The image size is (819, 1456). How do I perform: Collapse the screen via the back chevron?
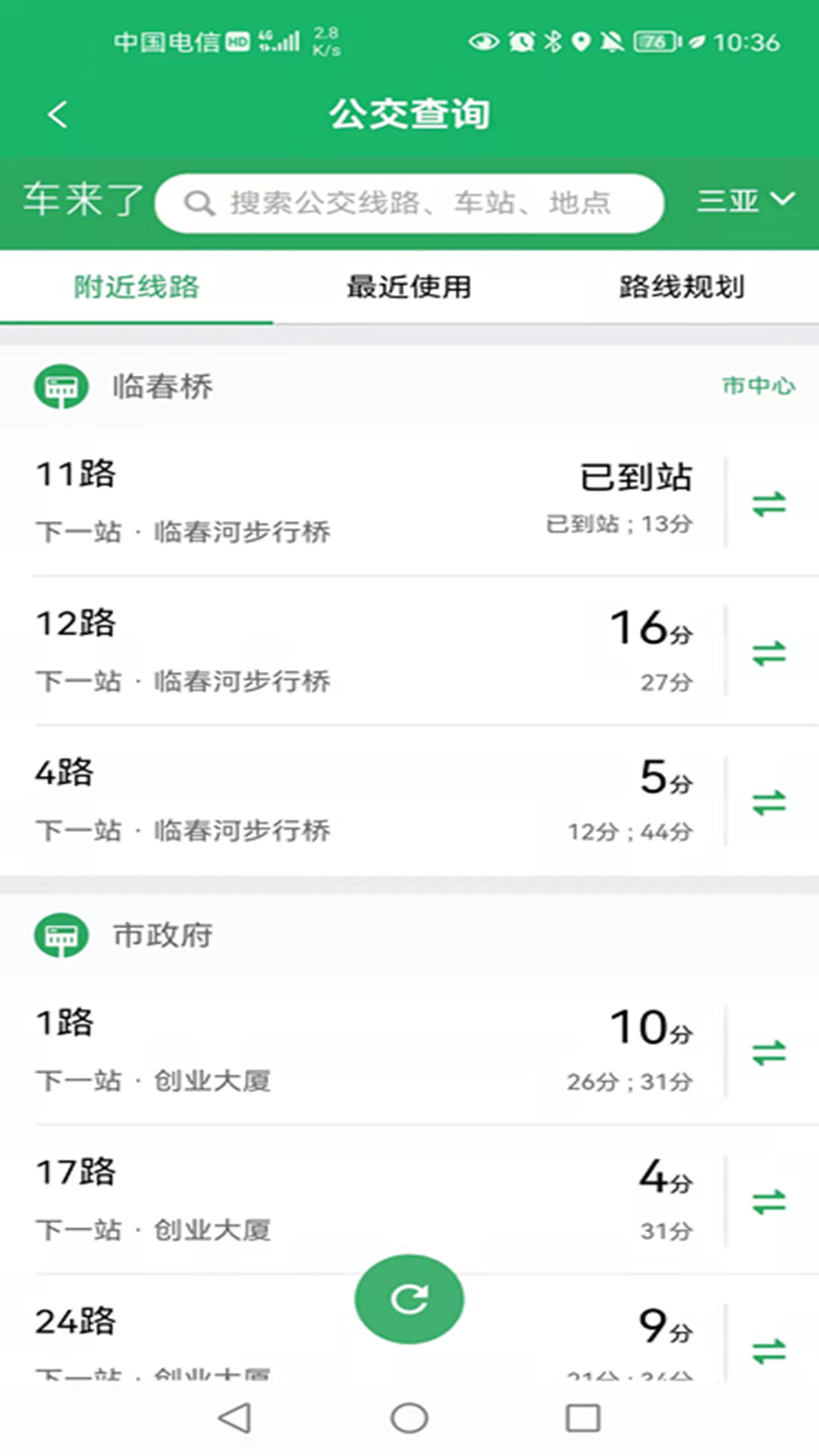(57, 114)
